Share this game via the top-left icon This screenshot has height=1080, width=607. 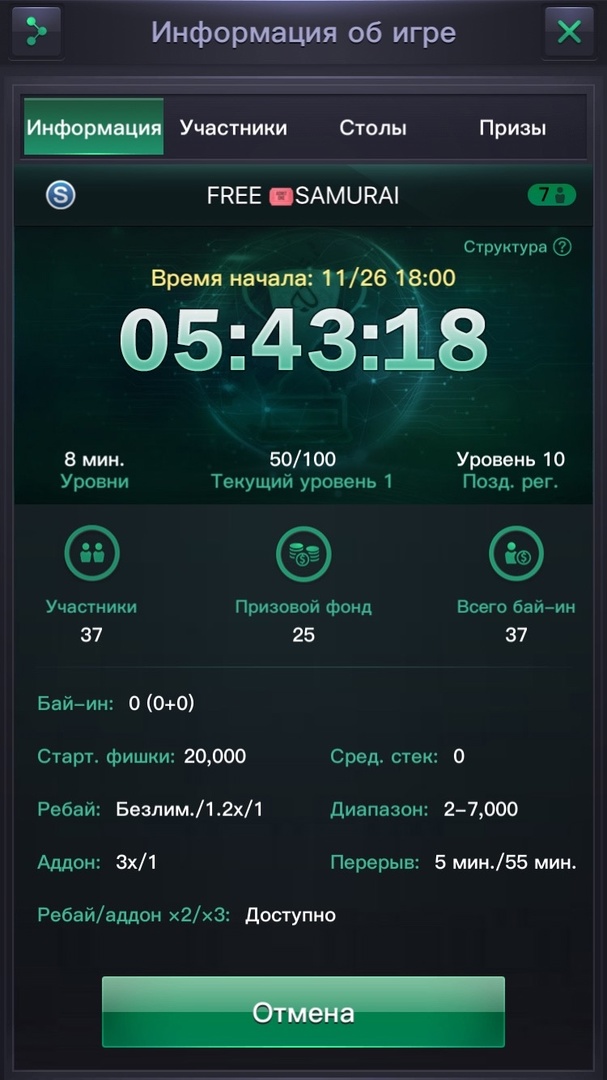[x=36, y=32]
